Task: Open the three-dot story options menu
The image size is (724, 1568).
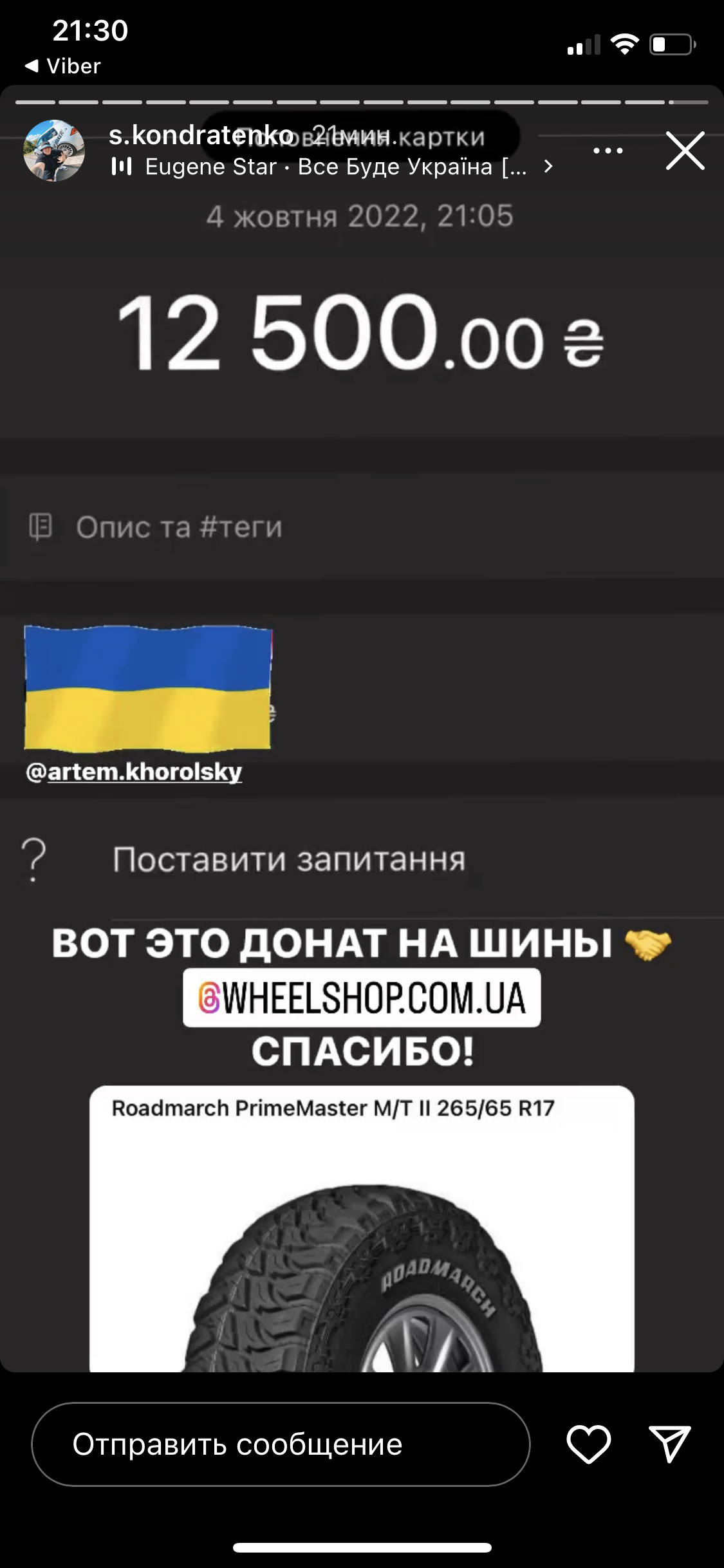Action: point(608,151)
